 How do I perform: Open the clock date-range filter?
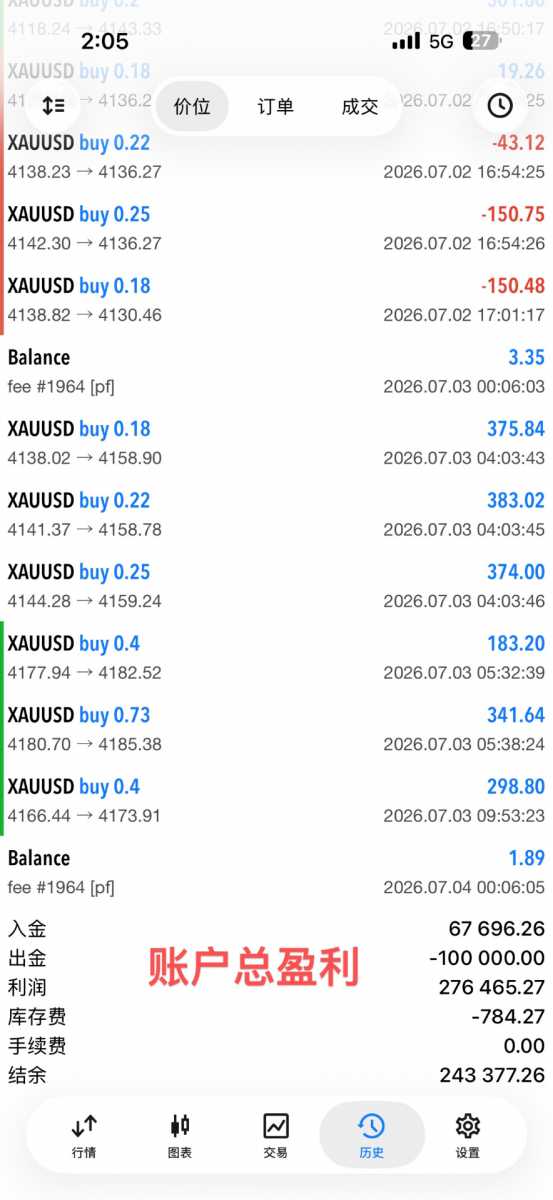(x=500, y=105)
